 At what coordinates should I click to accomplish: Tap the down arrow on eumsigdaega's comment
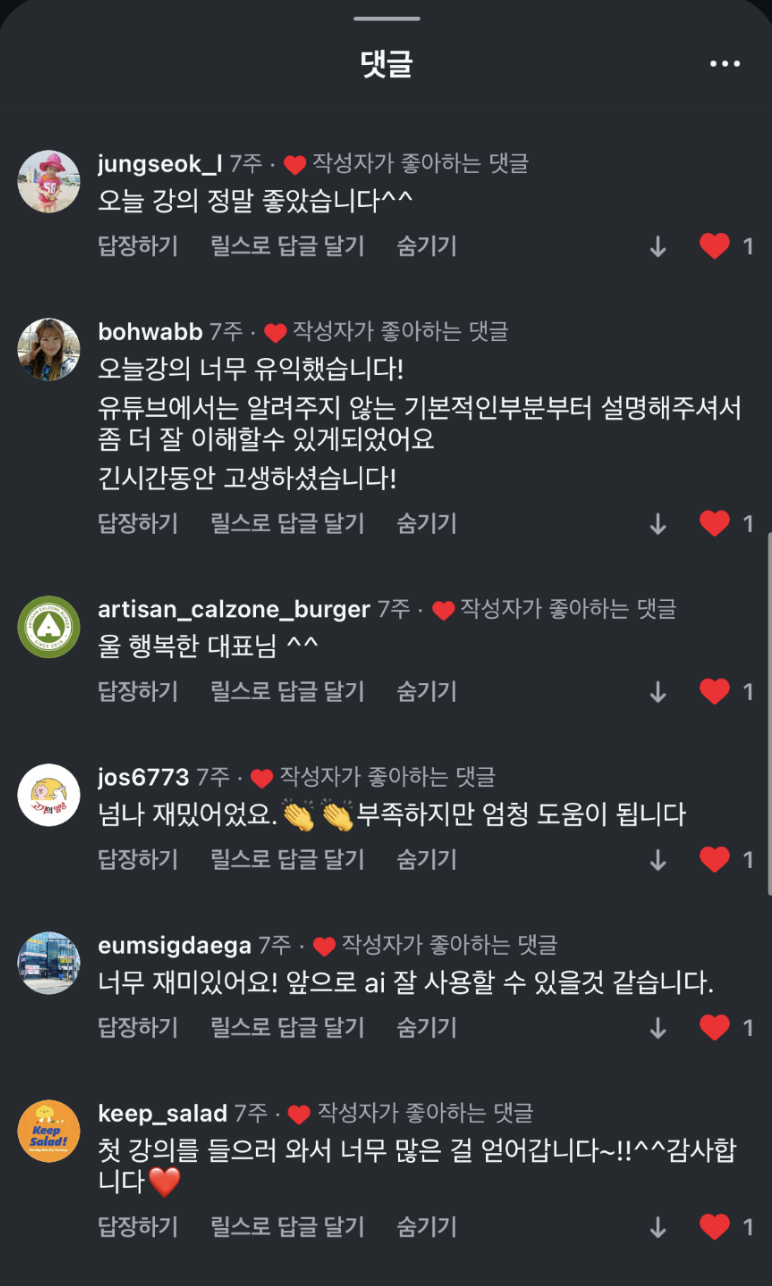657,1027
